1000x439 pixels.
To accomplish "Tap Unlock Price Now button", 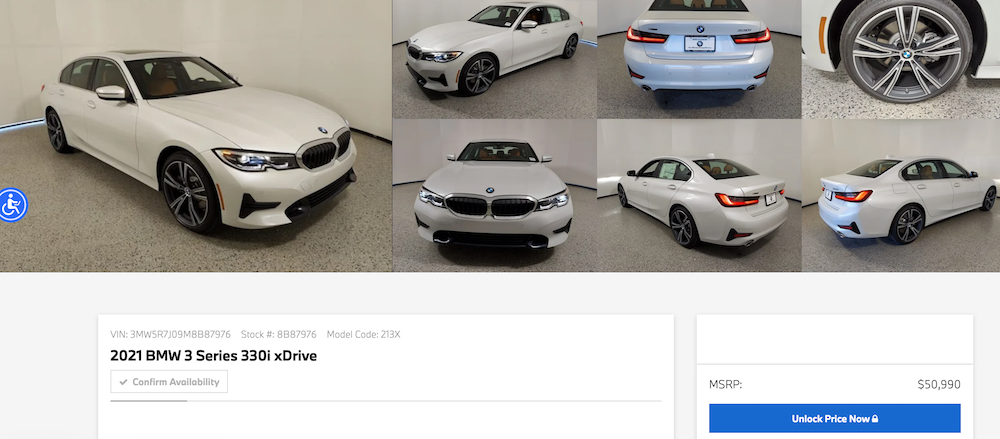I will point(834,418).
